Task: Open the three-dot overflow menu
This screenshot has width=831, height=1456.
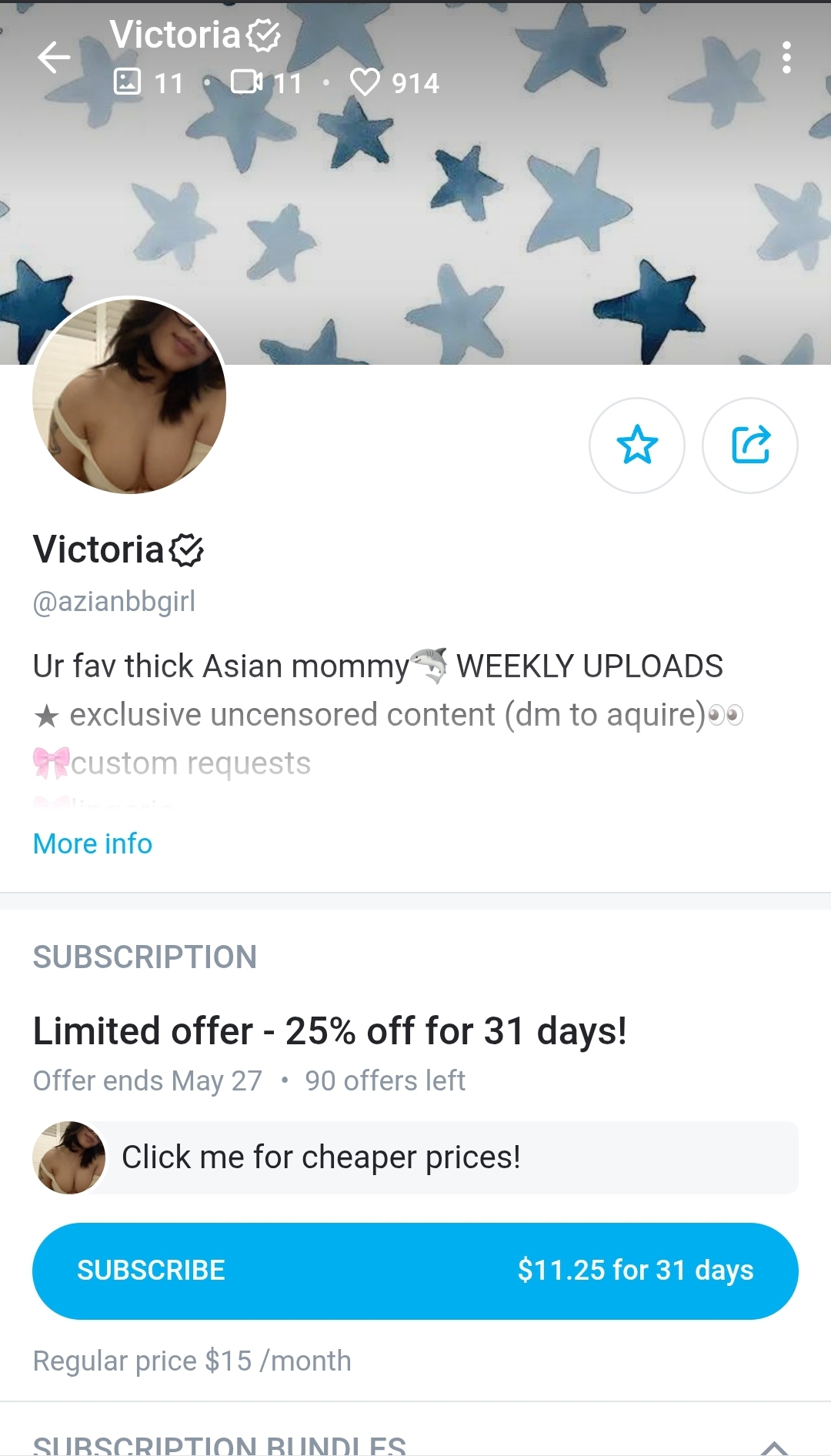Action: 786,58
